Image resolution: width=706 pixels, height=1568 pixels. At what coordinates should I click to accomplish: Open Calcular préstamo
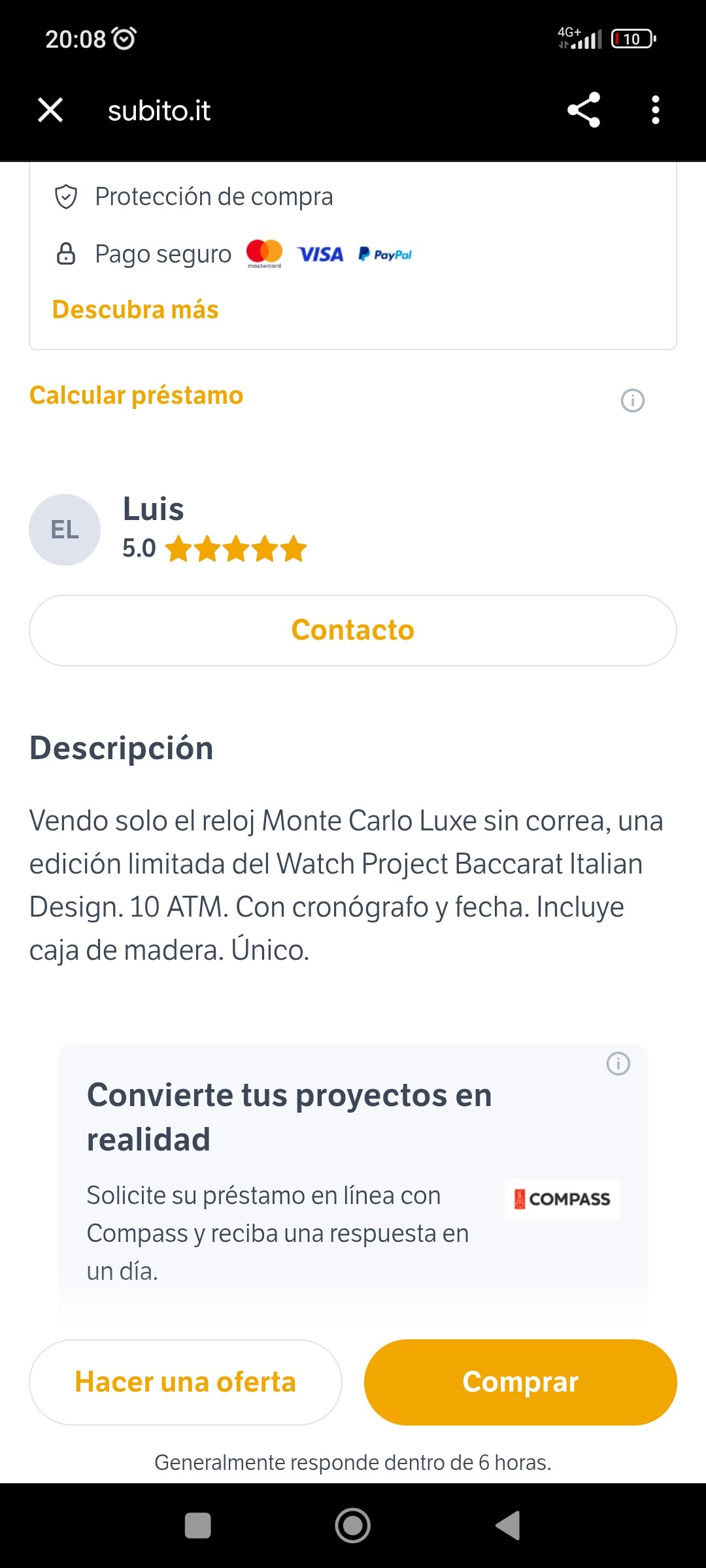tap(136, 395)
